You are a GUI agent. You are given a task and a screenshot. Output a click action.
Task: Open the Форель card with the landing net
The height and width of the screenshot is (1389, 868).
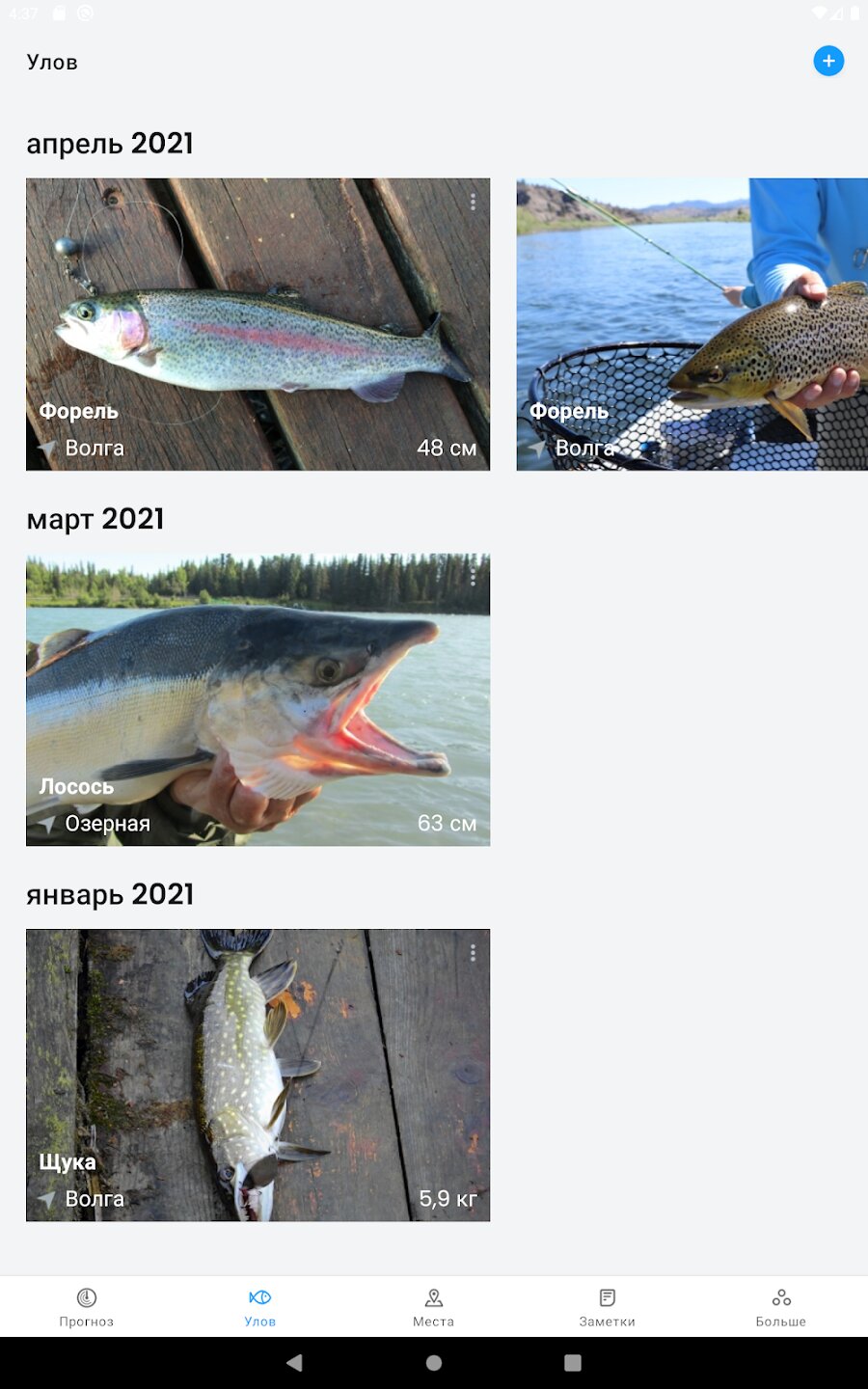click(x=692, y=324)
